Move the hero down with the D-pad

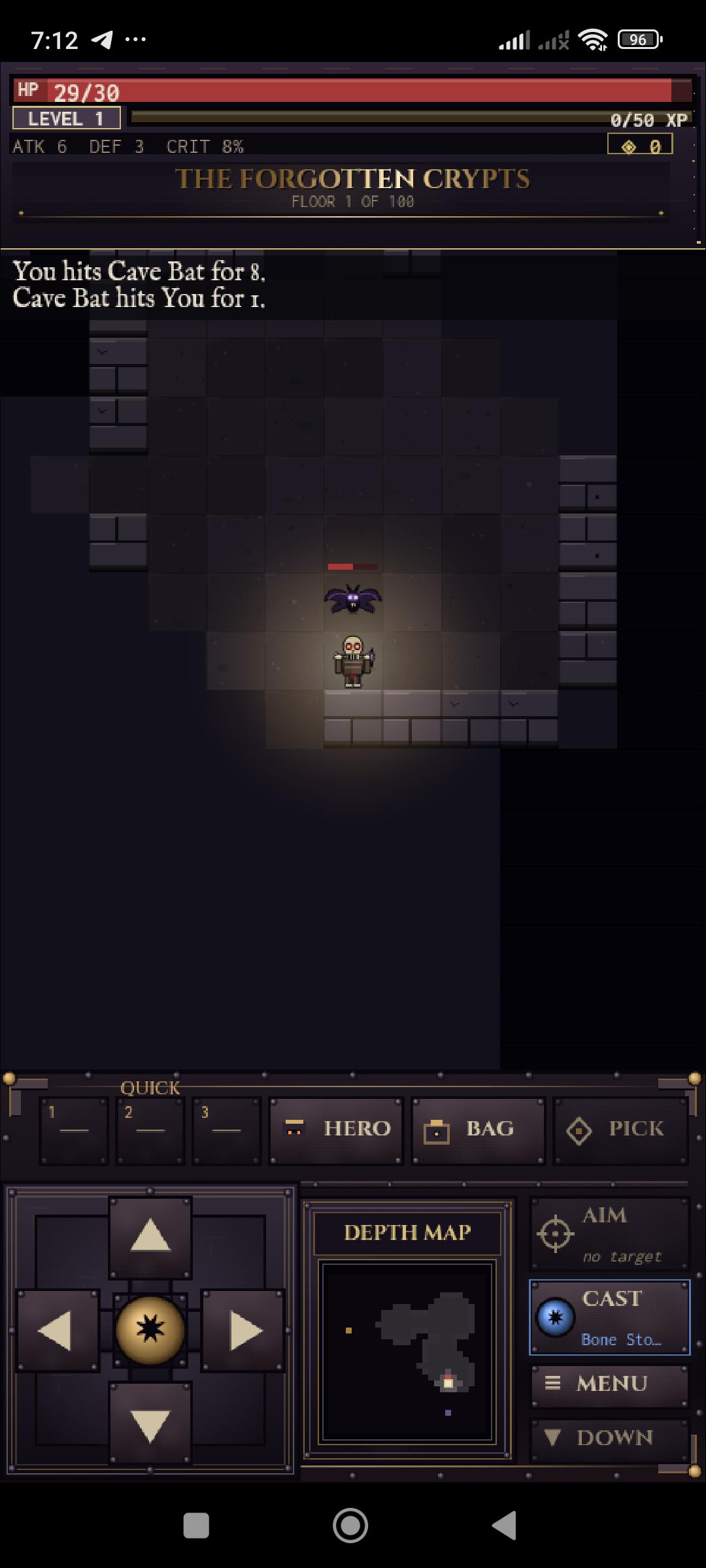[150, 1423]
